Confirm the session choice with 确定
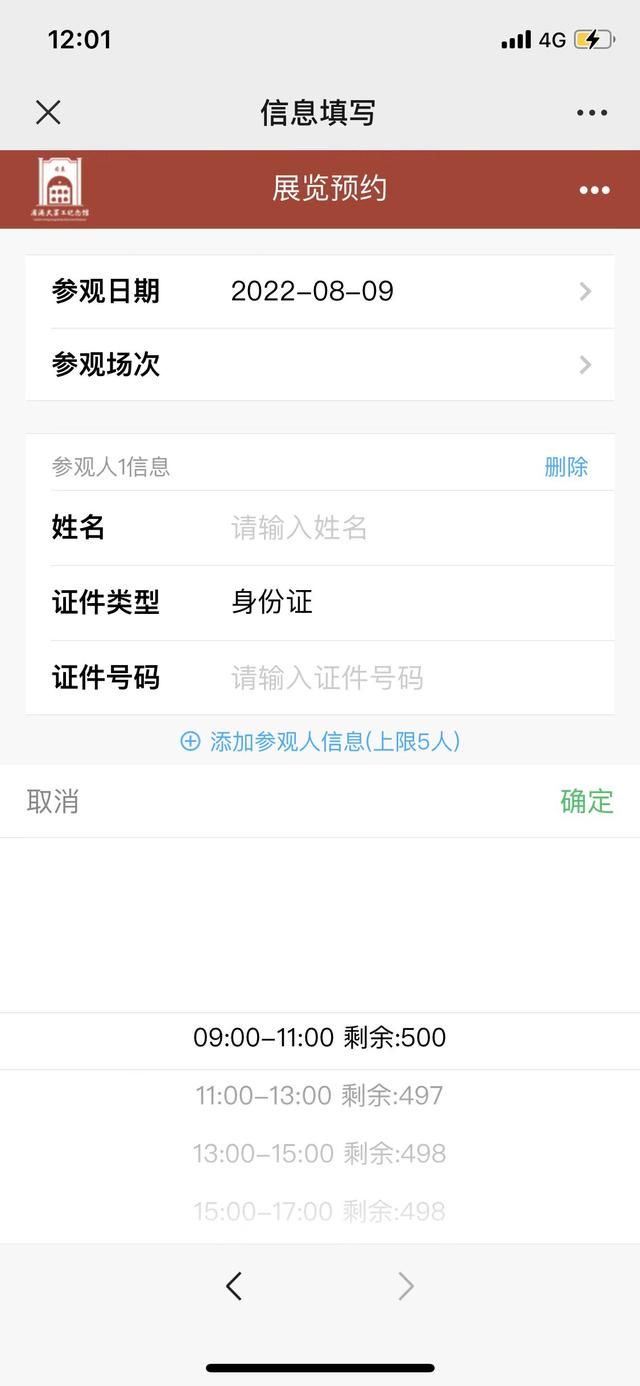 click(586, 801)
